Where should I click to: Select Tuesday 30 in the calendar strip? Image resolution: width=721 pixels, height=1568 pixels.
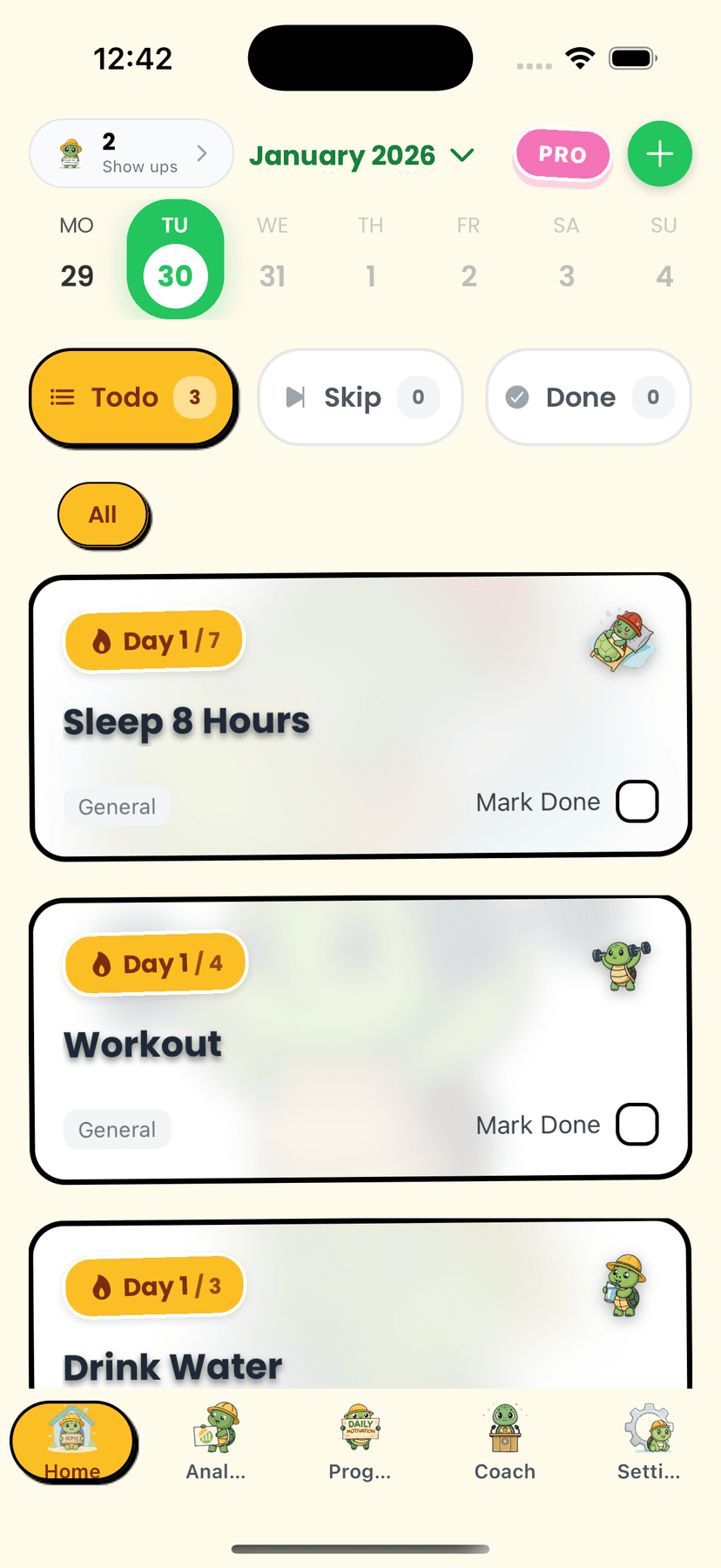pyautogui.click(x=175, y=259)
